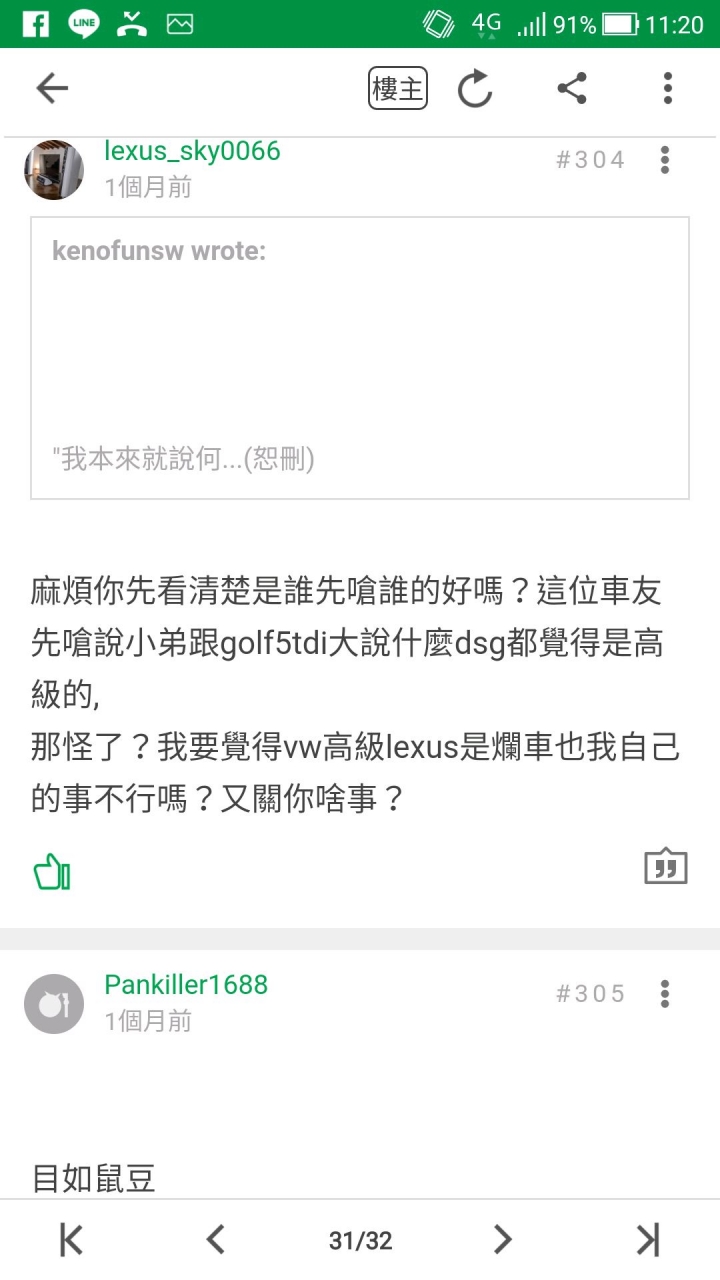This screenshot has height=1280, width=720.
Task: Open the quoted kenofunsw post
Action: 360,358
